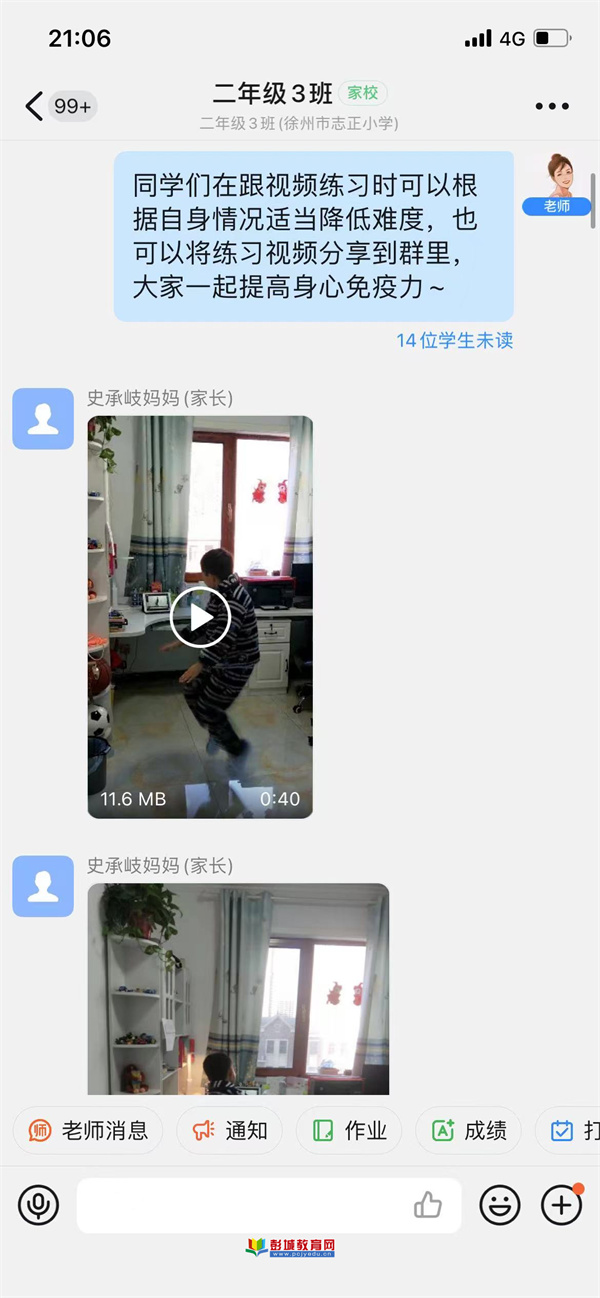Open the second video thumbnail from 史承岐妈妈

(238, 988)
